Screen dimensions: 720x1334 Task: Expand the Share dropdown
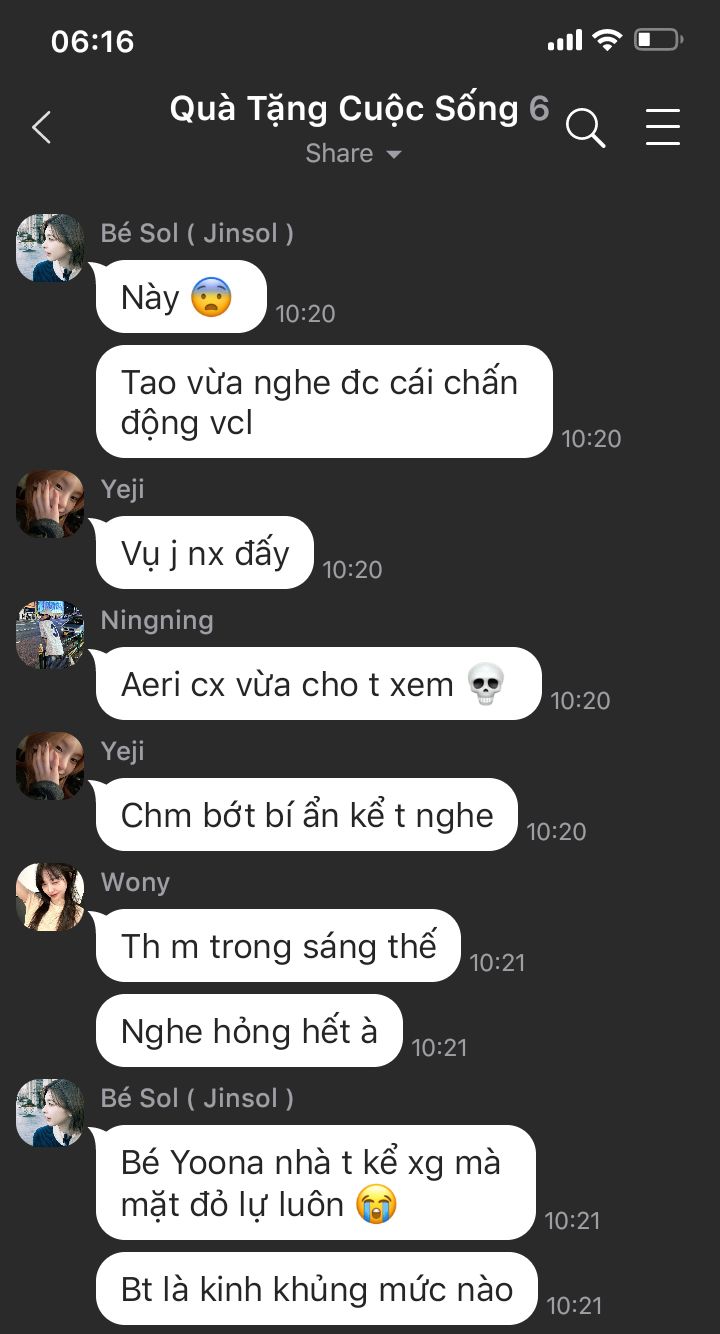tap(354, 154)
